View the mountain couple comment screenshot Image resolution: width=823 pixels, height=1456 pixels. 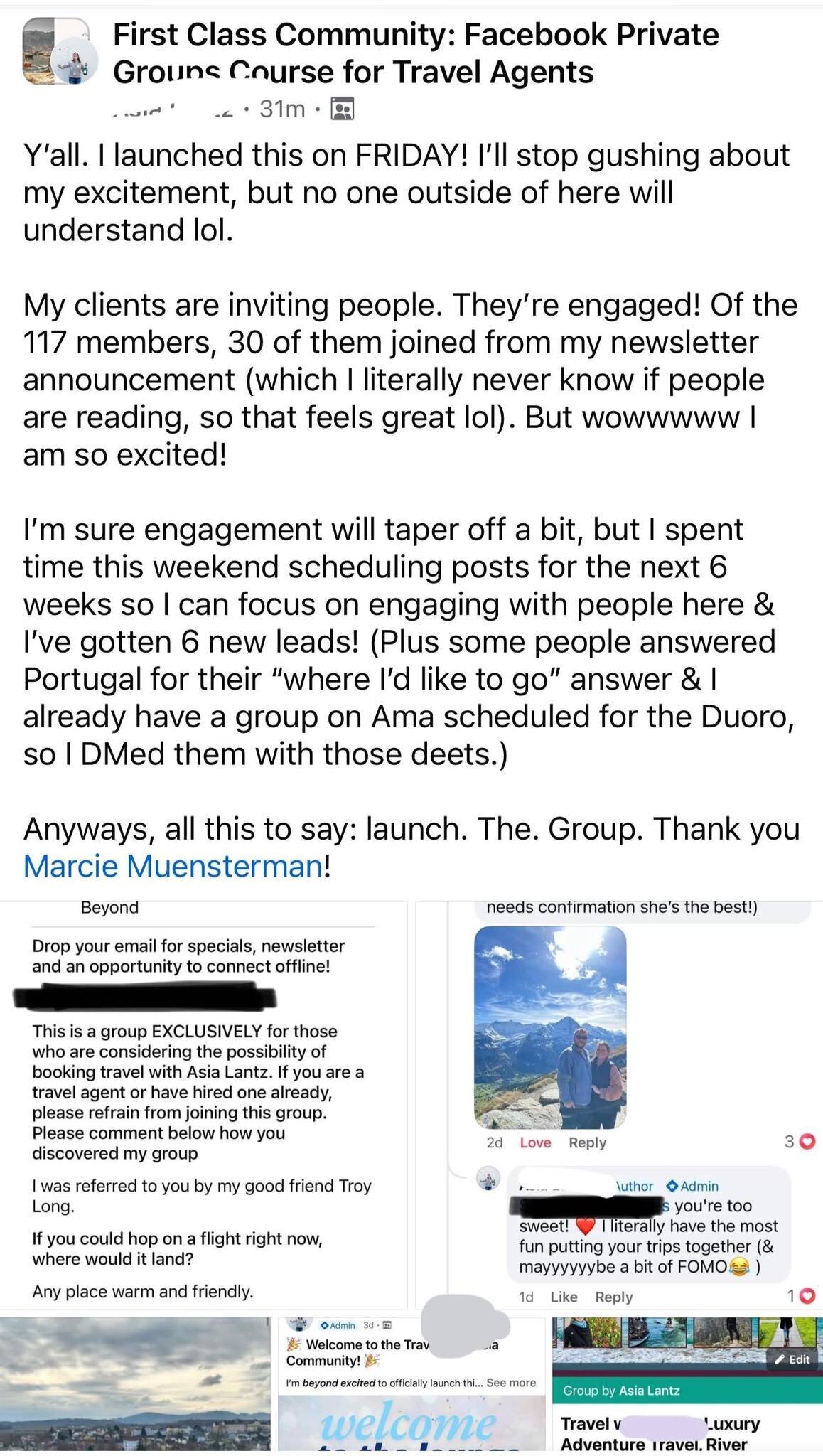(x=618, y=1104)
